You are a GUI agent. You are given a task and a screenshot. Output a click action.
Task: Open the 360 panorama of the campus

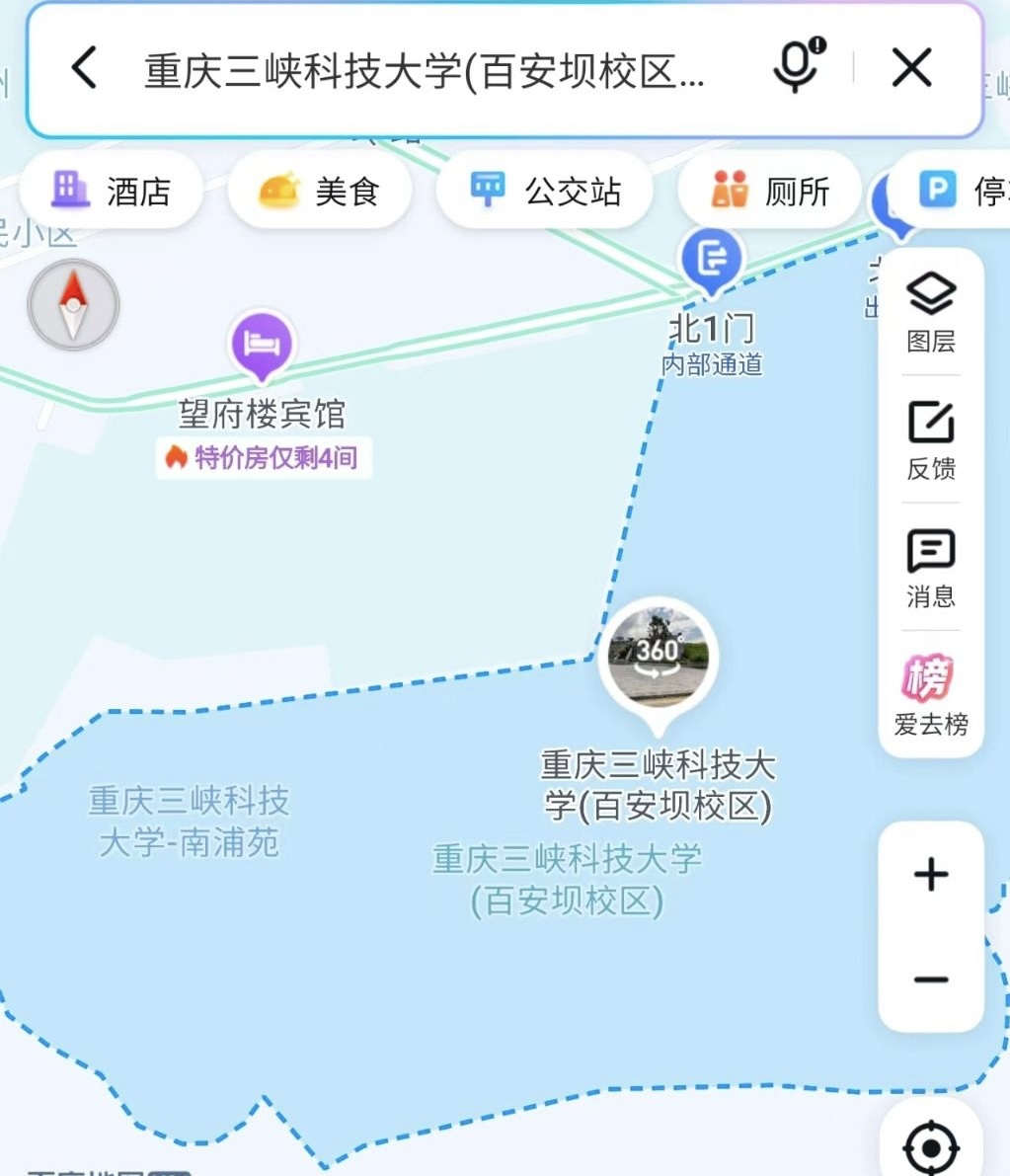(x=658, y=656)
